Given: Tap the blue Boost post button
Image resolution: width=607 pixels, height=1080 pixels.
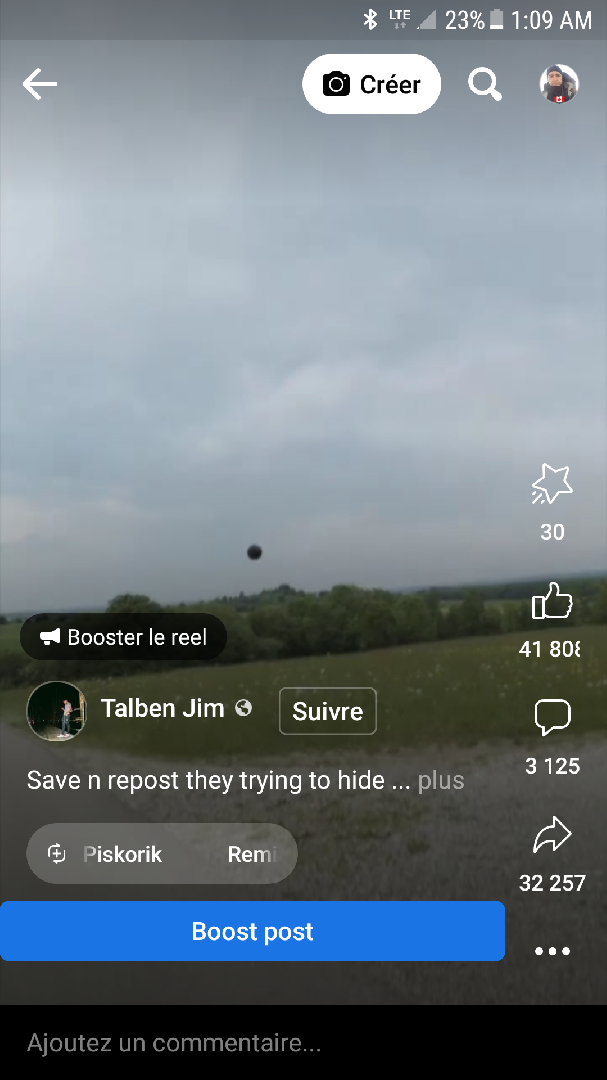Looking at the screenshot, I should click(252, 931).
